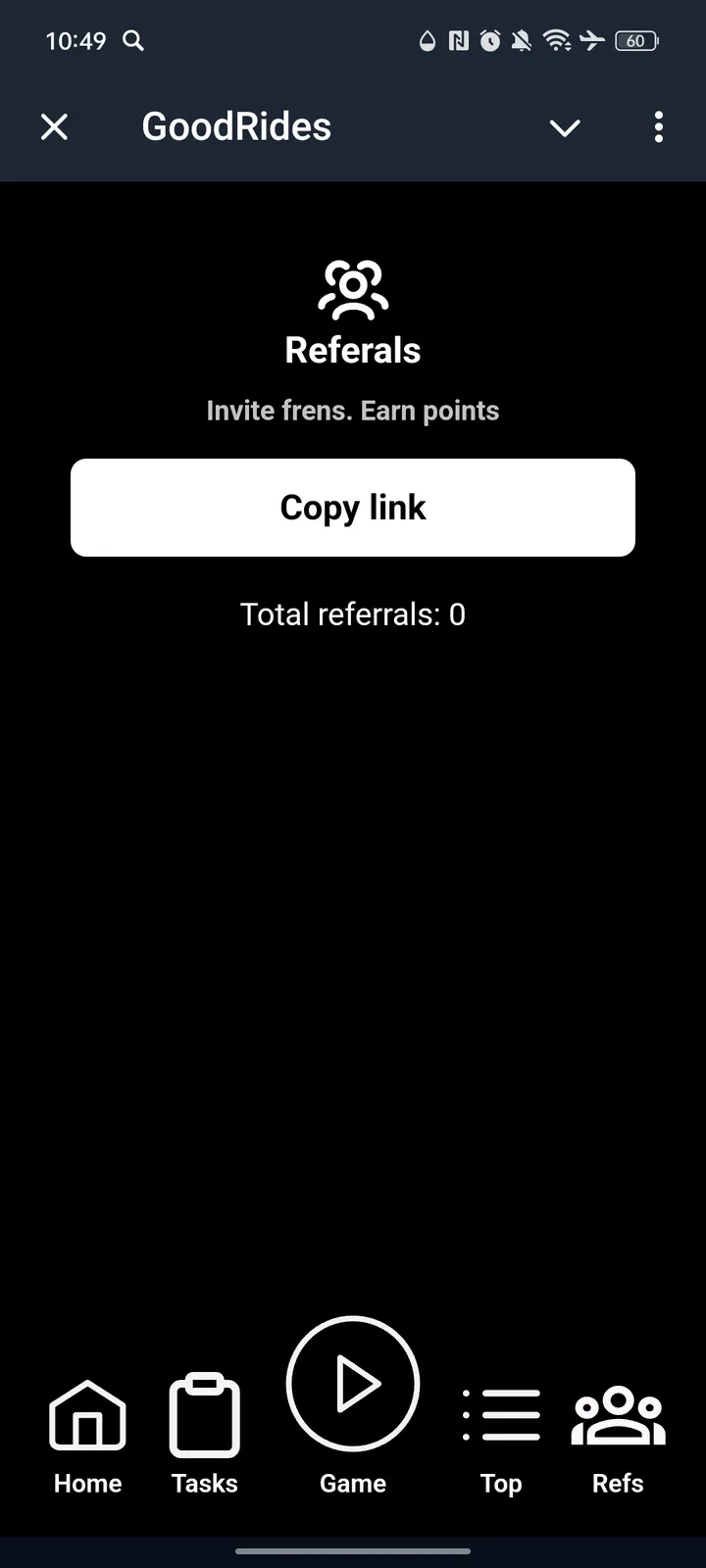
Task: Switch to the Game tab label
Action: 352,1483
